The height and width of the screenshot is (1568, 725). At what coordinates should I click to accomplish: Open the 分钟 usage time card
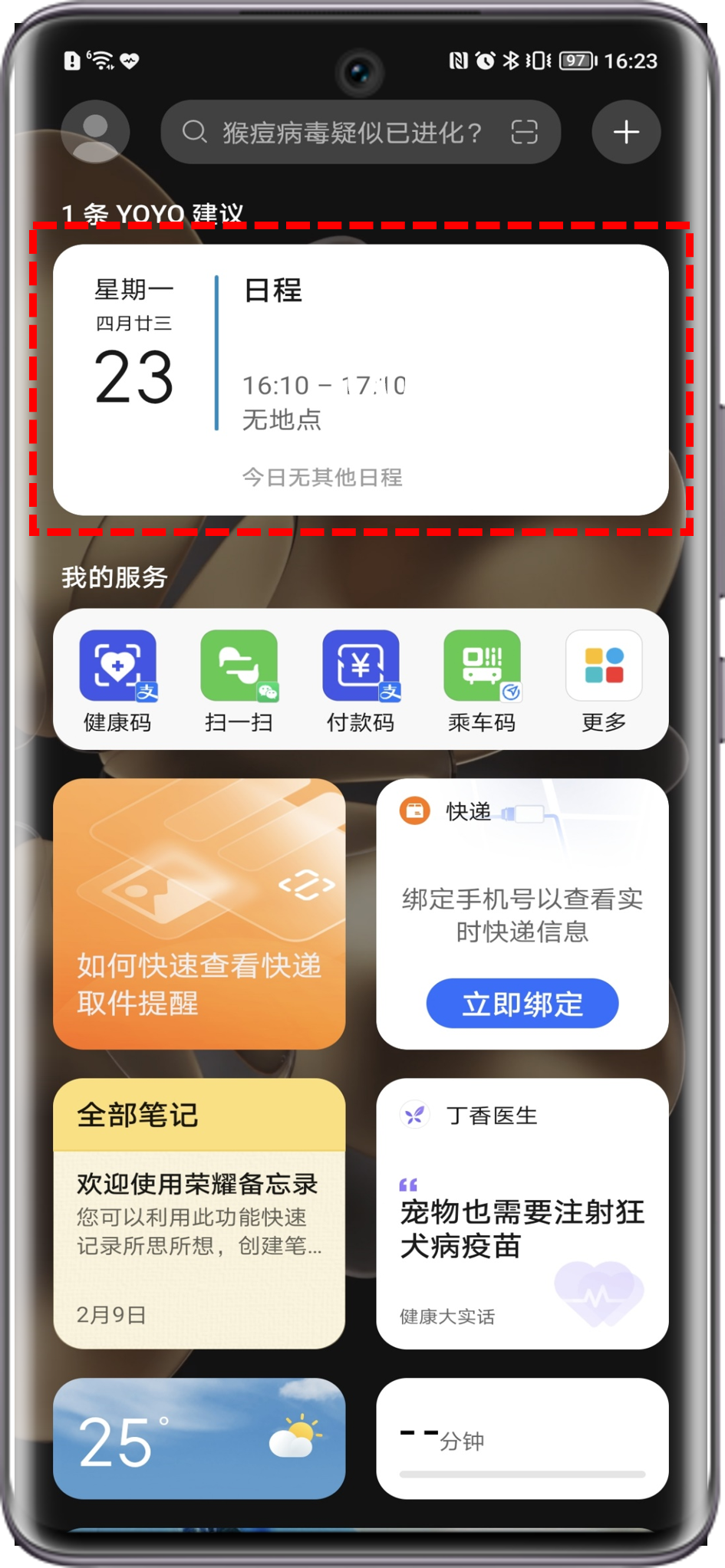pos(522,1438)
